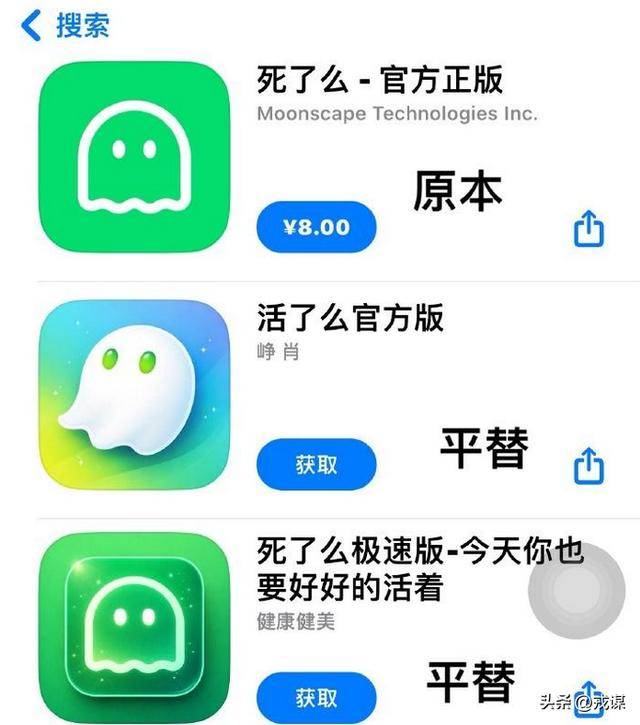Share 死了么 - 官方正版 app
640x725 pixels.
(589, 229)
